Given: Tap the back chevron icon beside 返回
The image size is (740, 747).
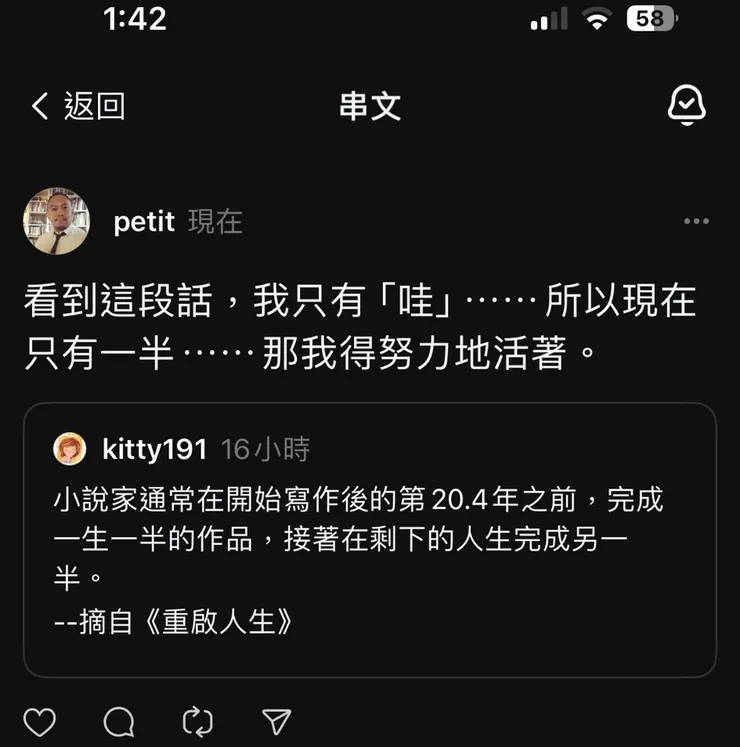Looking at the screenshot, I should click(38, 104).
